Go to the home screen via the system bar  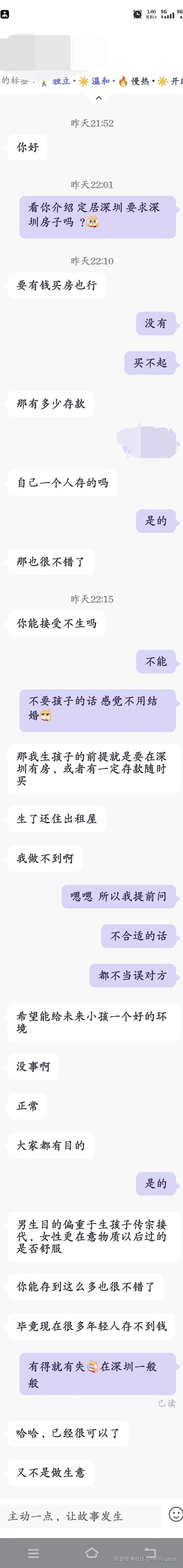click(x=91, y=1552)
